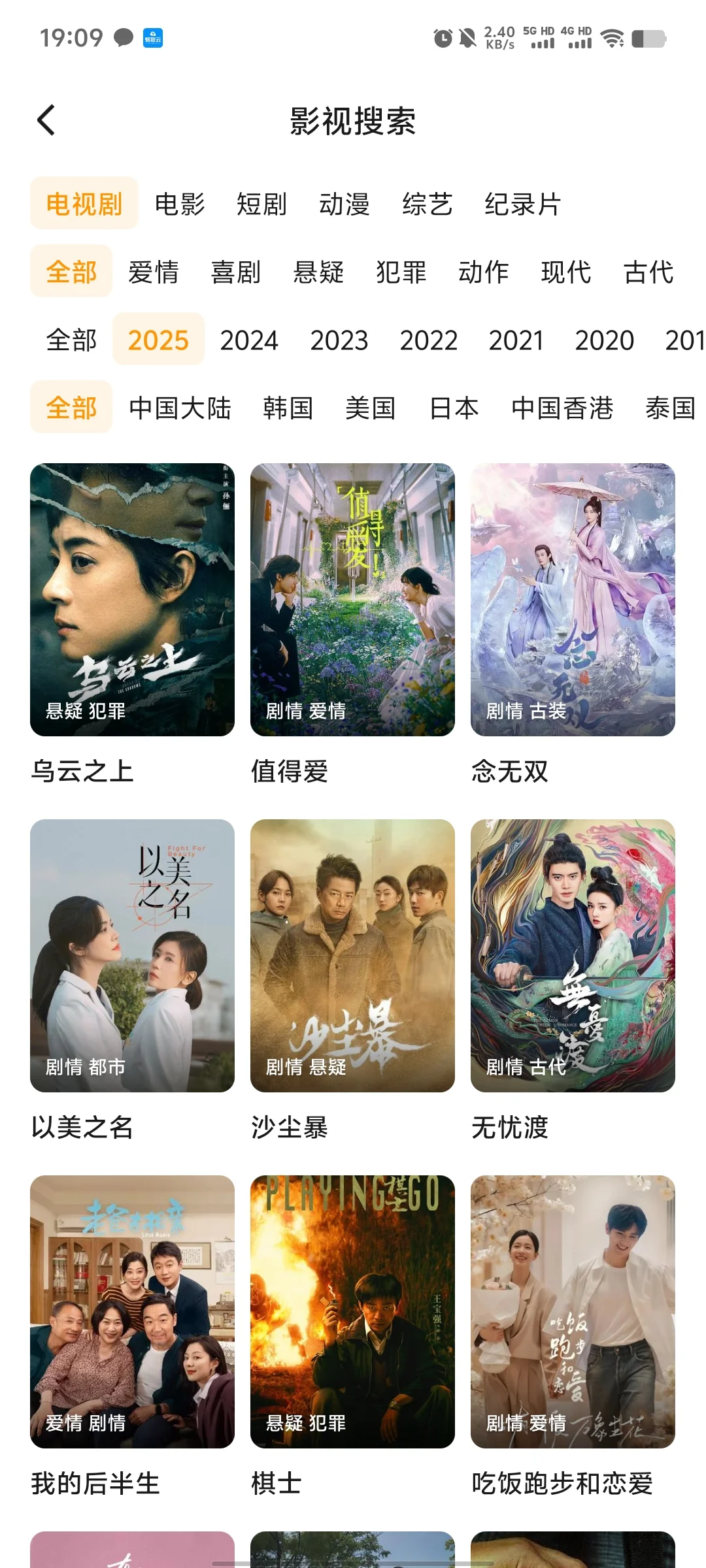Go back from 影视搜索 page

[x=46, y=121]
